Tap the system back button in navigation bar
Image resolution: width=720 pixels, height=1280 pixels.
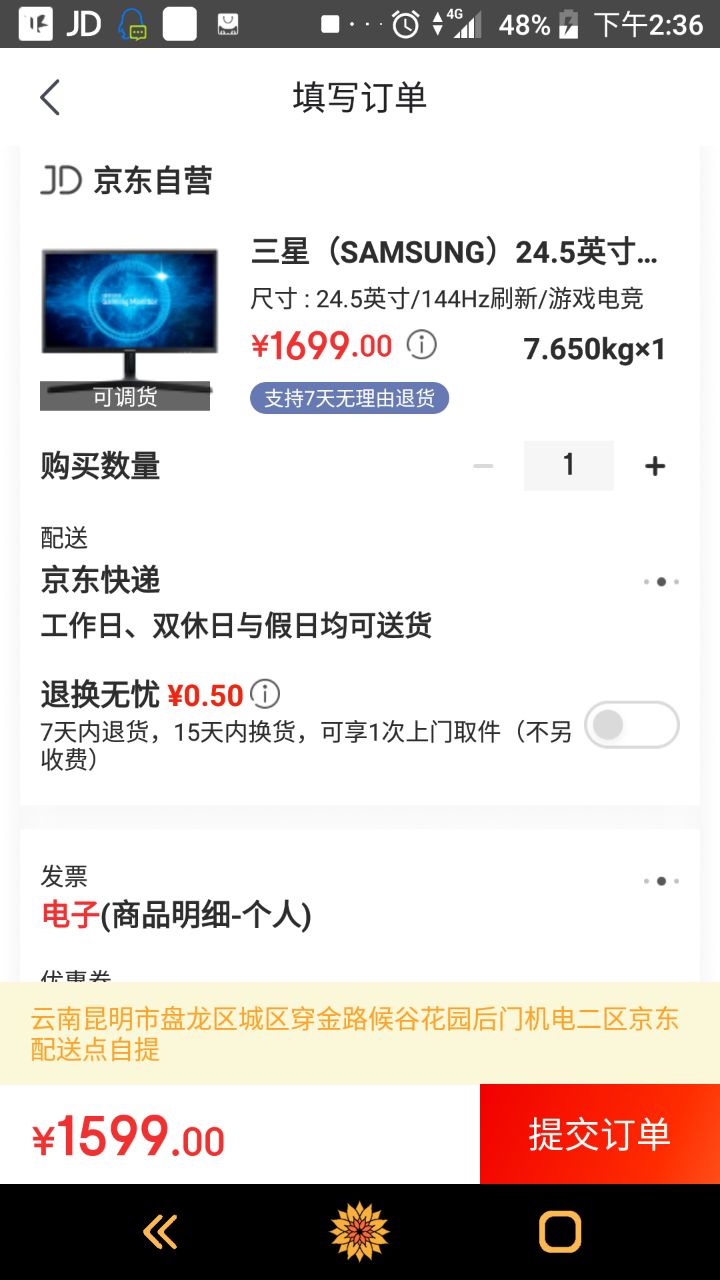coord(160,1232)
